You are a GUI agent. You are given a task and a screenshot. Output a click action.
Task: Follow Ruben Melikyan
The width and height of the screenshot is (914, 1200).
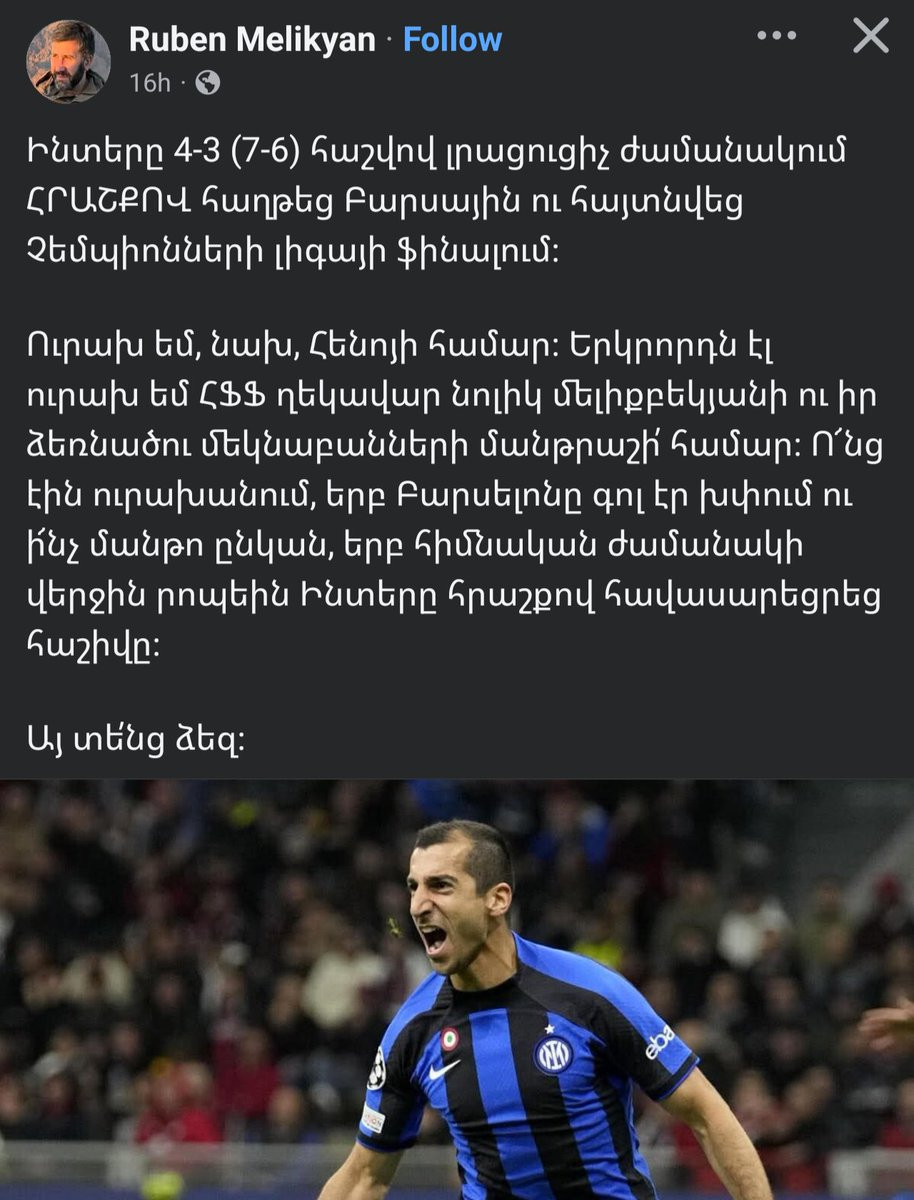click(x=452, y=40)
